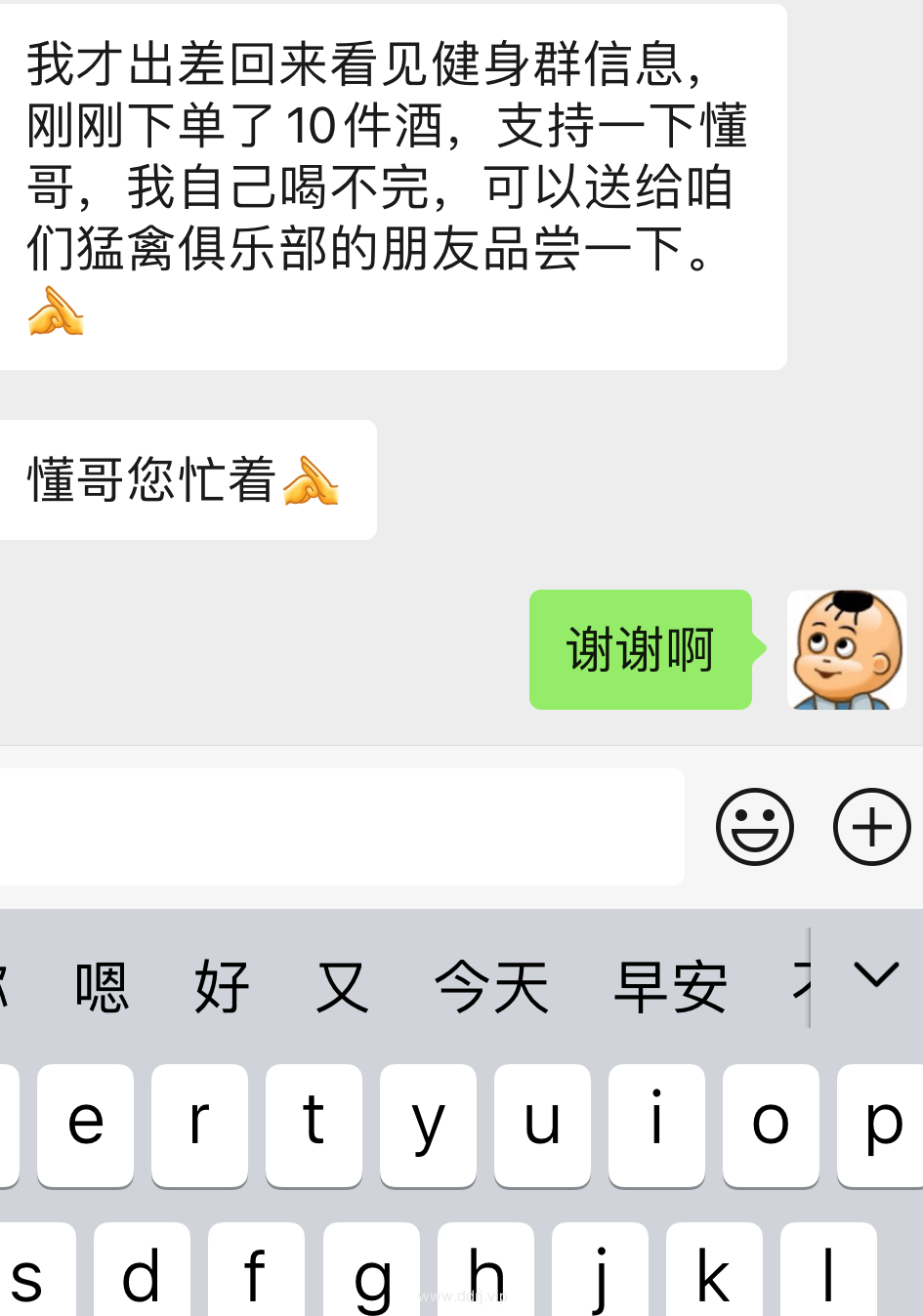
Task: Select the suggestion 好
Action: [x=222, y=987]
